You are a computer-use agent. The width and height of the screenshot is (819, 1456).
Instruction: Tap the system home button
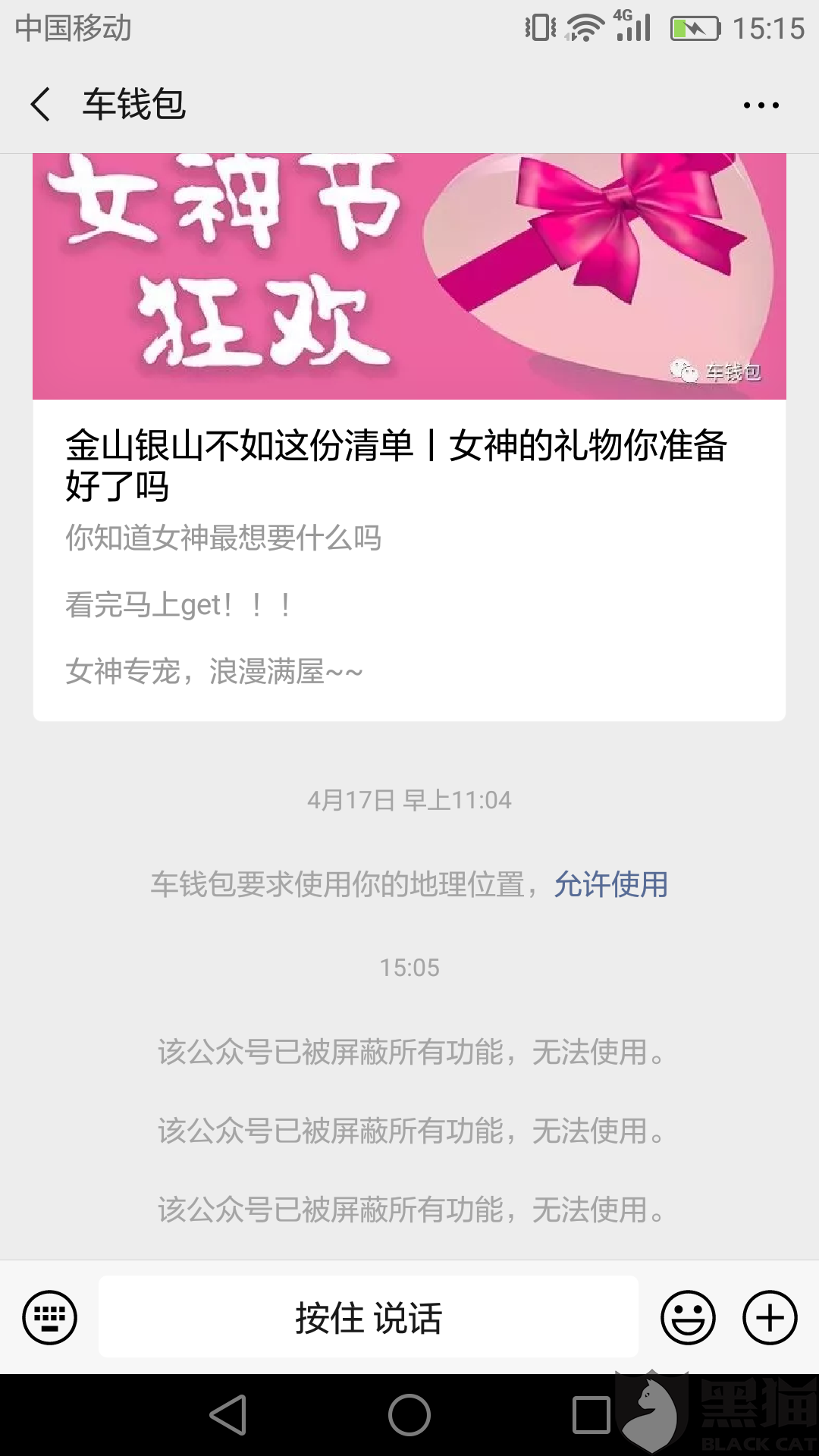point(409,1415)
